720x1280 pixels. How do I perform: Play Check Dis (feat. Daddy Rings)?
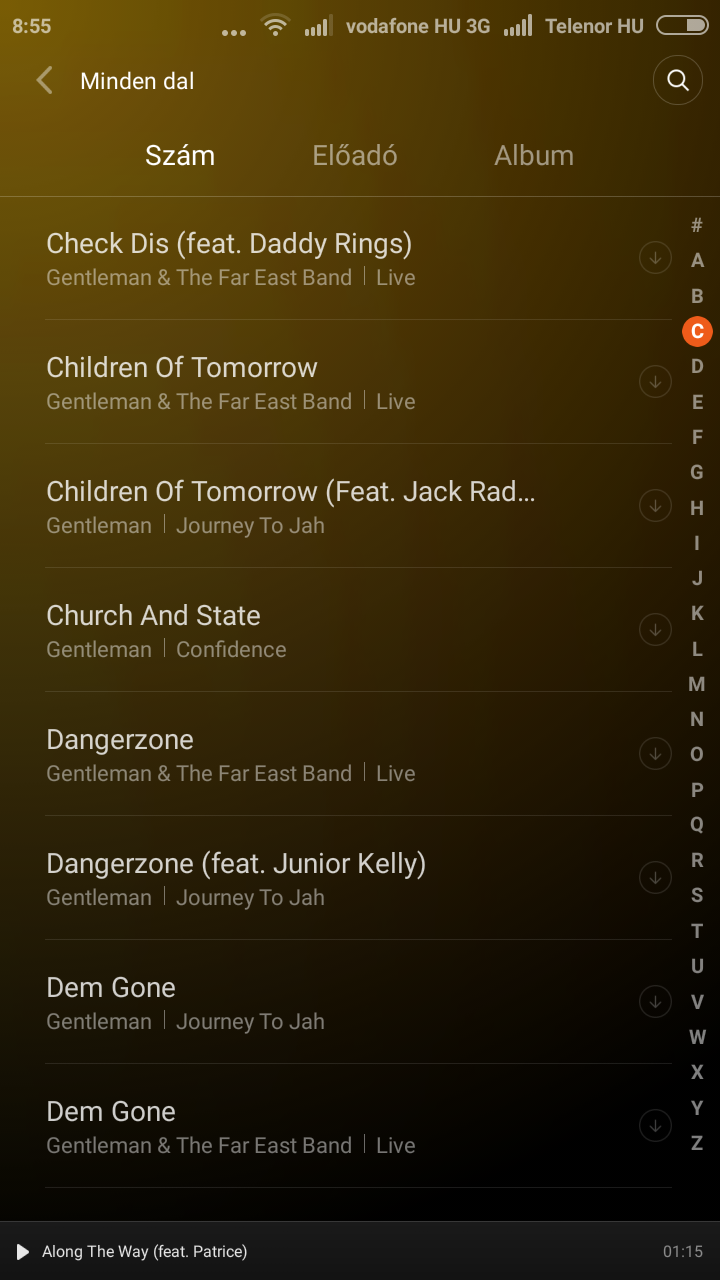[300, 258]
